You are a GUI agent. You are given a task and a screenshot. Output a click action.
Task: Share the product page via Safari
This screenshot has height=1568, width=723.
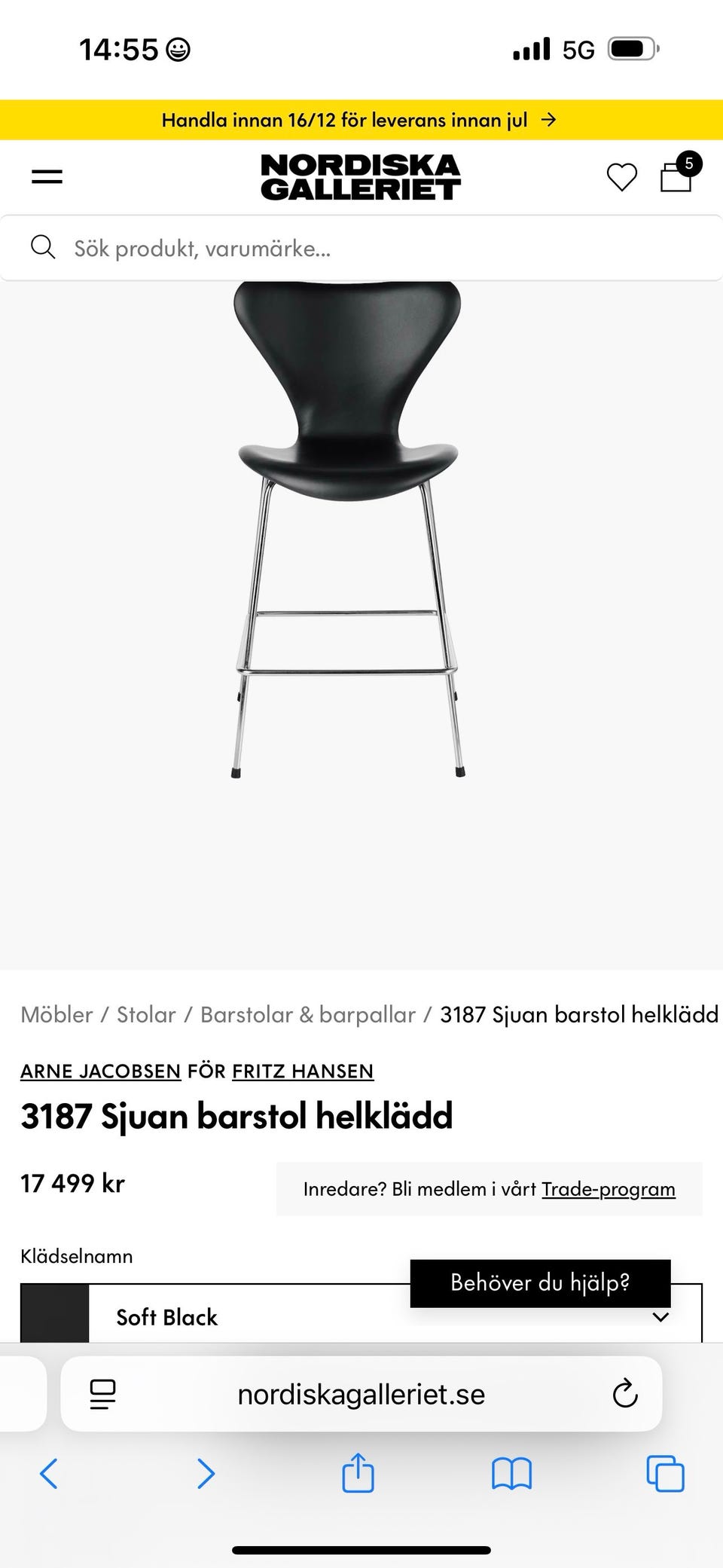pyautogui.click(x=358, y=1475)
